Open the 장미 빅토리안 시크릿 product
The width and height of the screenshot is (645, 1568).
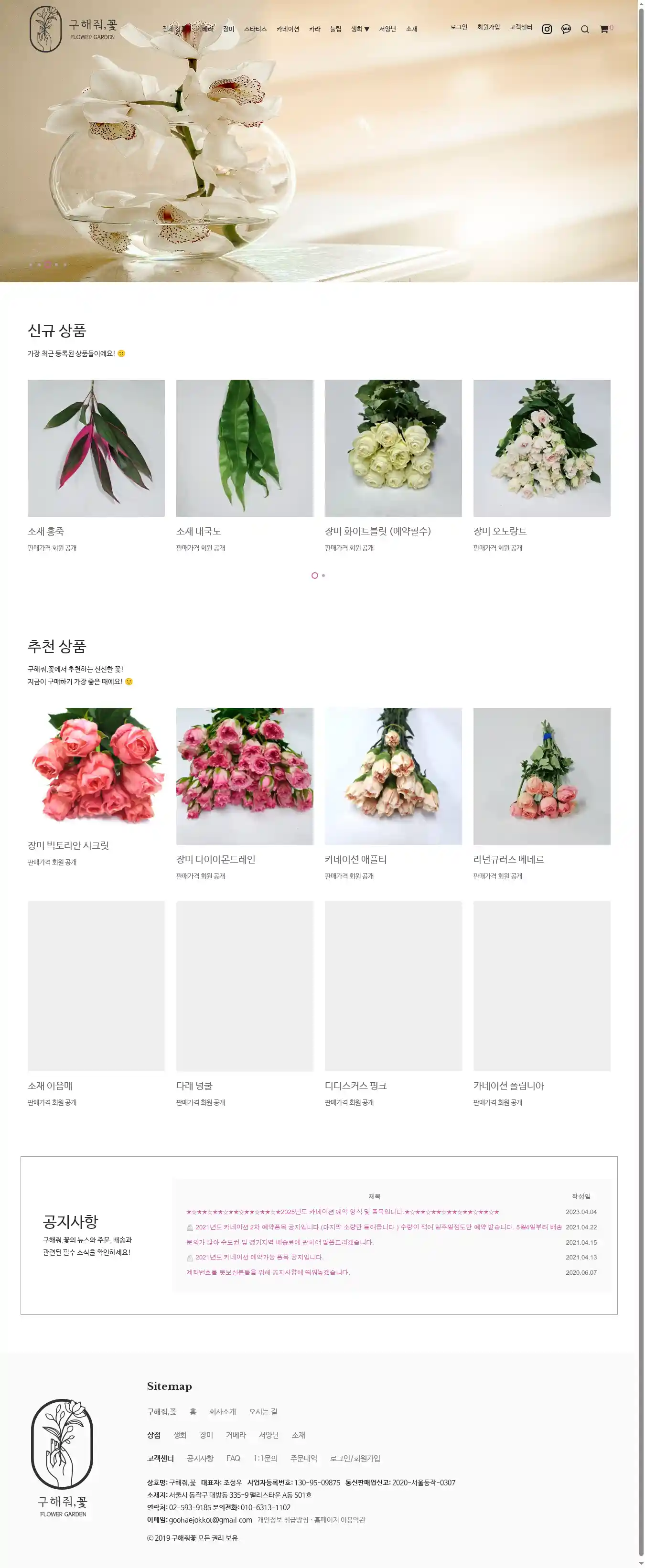(96, 767)
